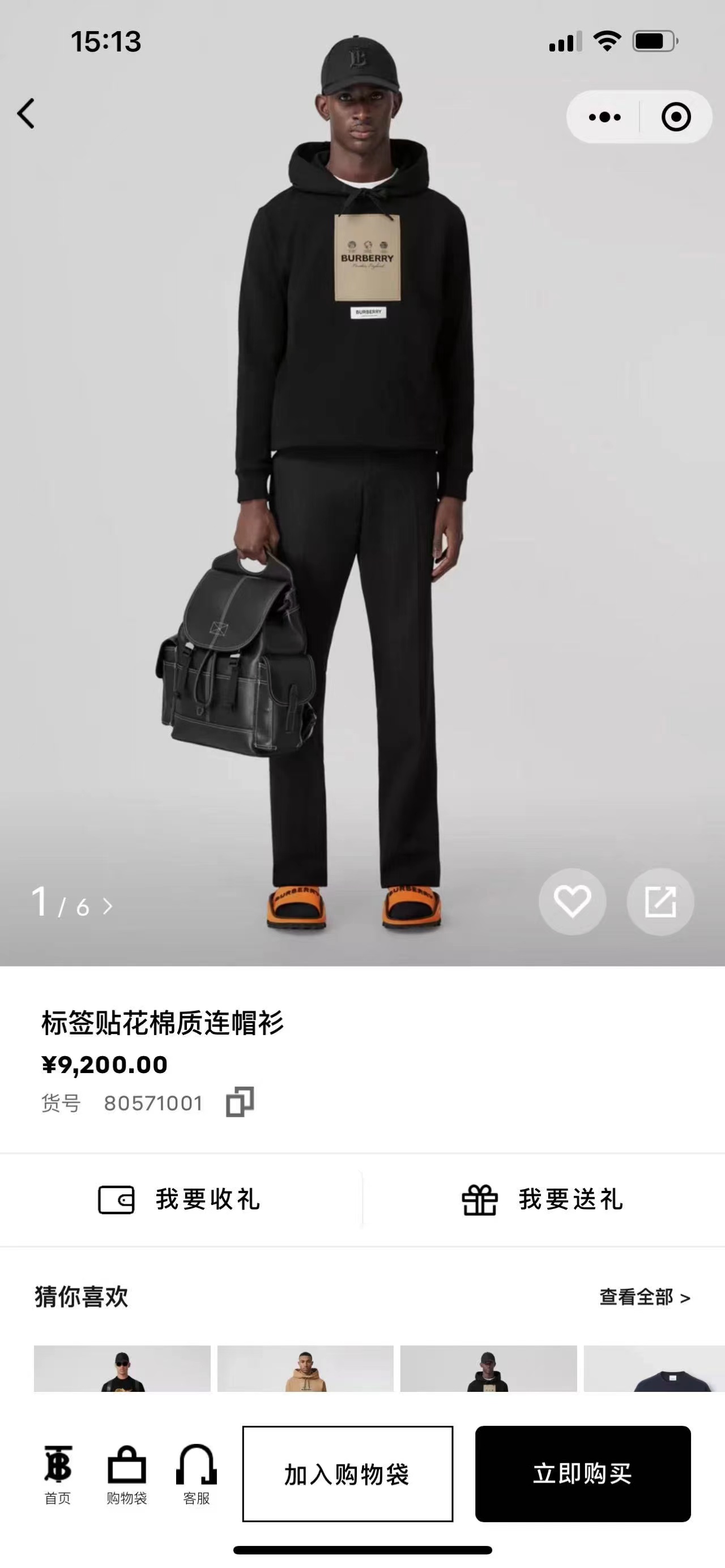Open the mini program more options menu
This screenshot has height=1568, width=725.
(x=604, y=117)
